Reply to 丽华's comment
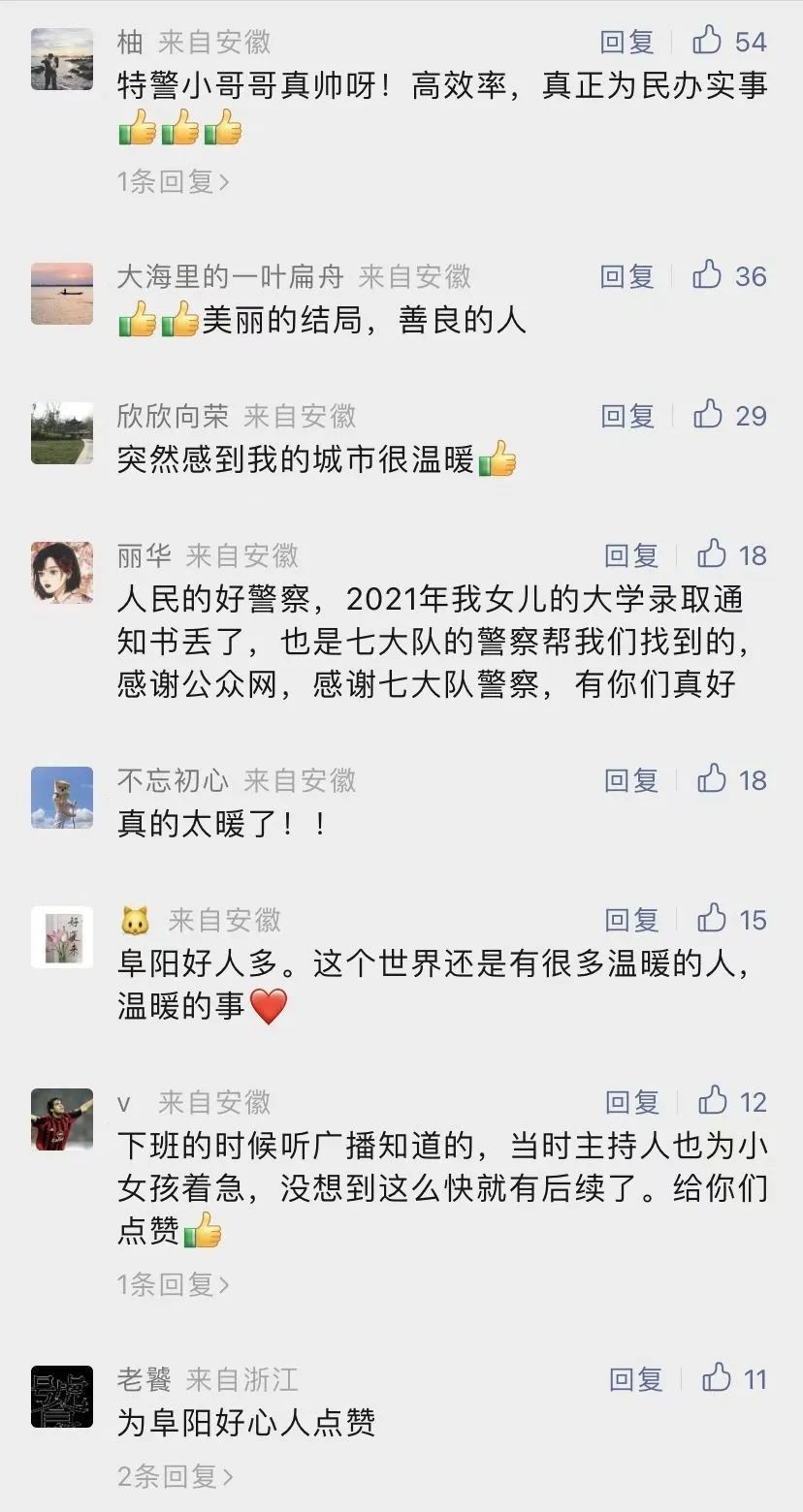This screenshot has width=803, height=1512. 631,555
